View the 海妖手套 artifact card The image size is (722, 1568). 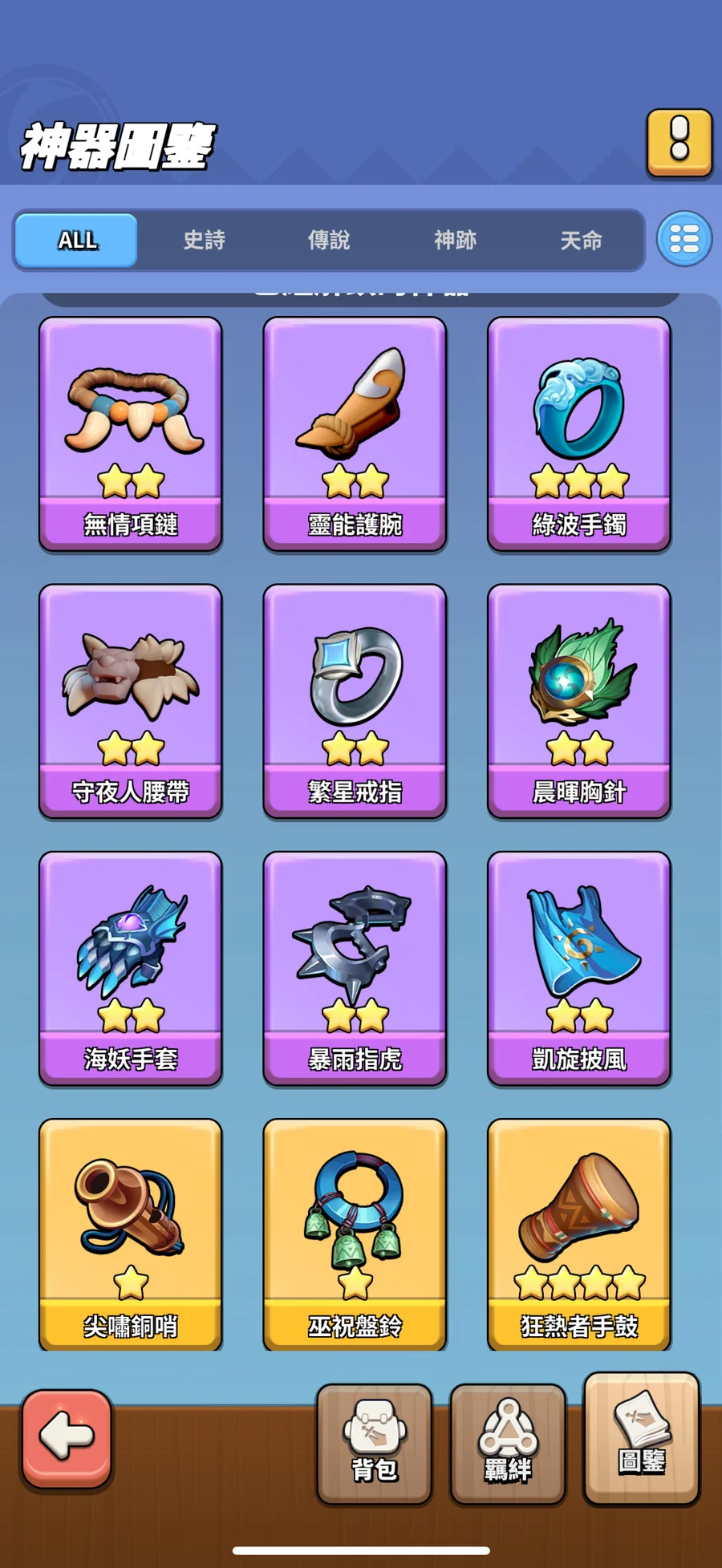point(131,967)
